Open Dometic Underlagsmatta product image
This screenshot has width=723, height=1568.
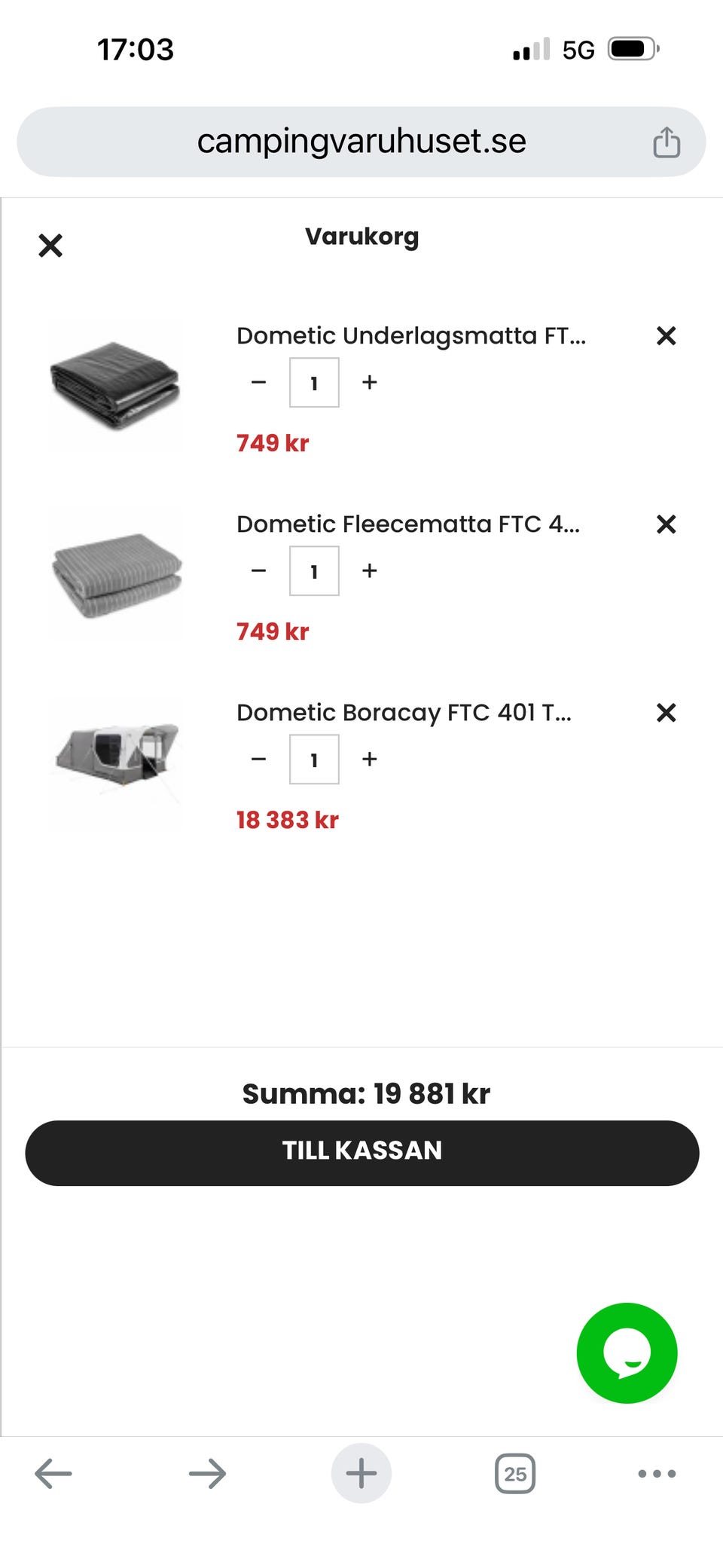[116, 387]
